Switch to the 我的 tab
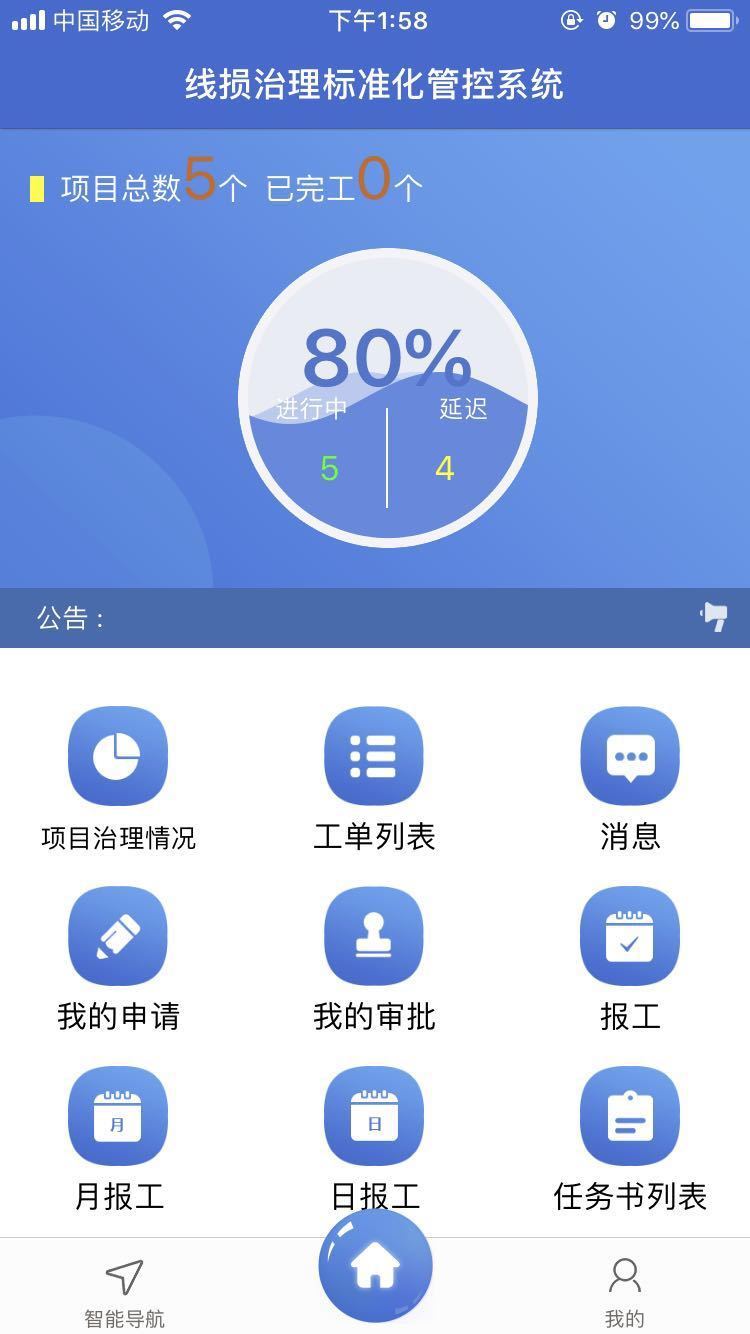The height and width of the screenshot is (1334, 750). 625,1292
